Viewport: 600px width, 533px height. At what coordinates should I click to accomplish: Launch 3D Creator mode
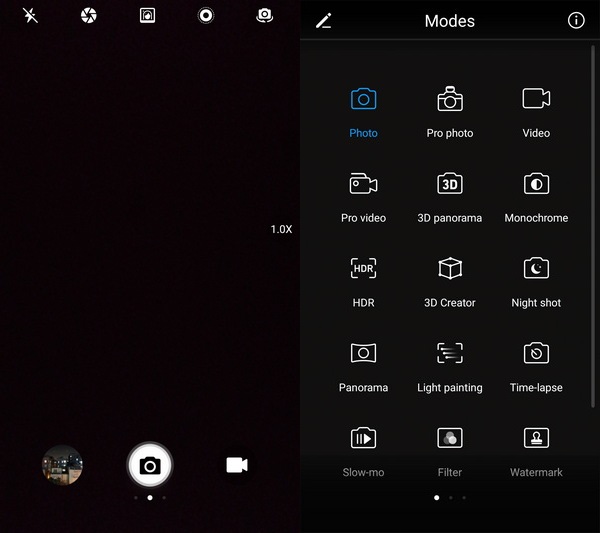click(x=450, y=280)
